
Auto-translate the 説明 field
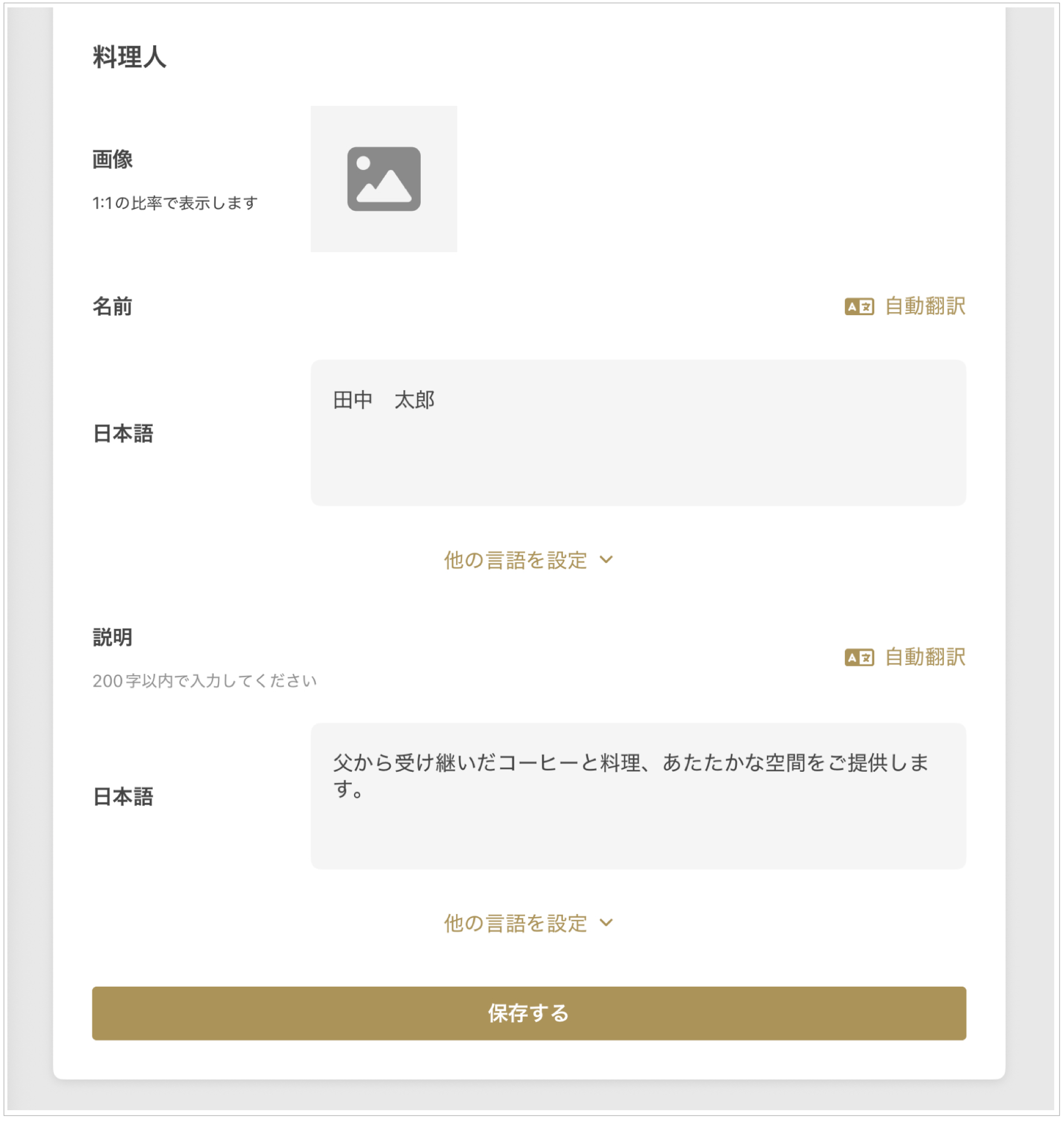905,658
